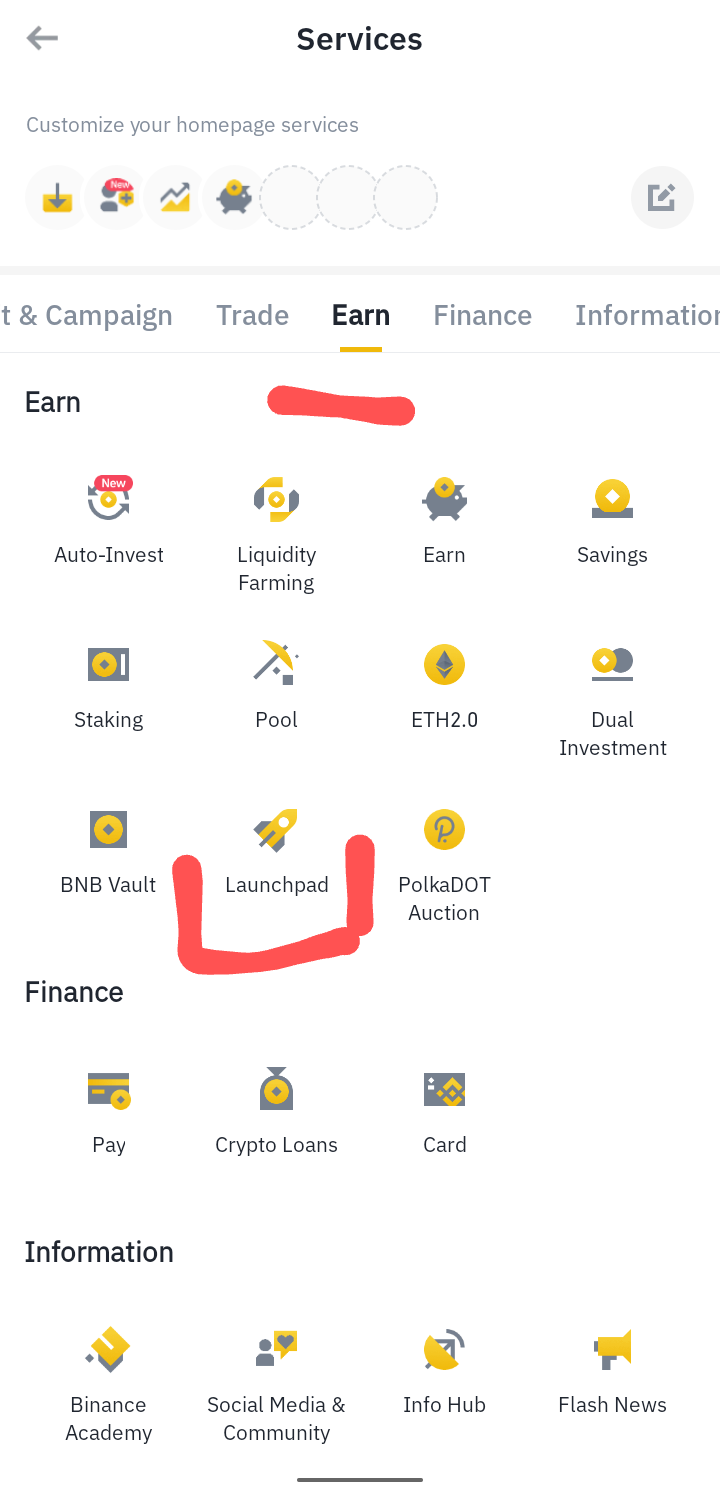Switch to the Trade tab

(252, 315)
